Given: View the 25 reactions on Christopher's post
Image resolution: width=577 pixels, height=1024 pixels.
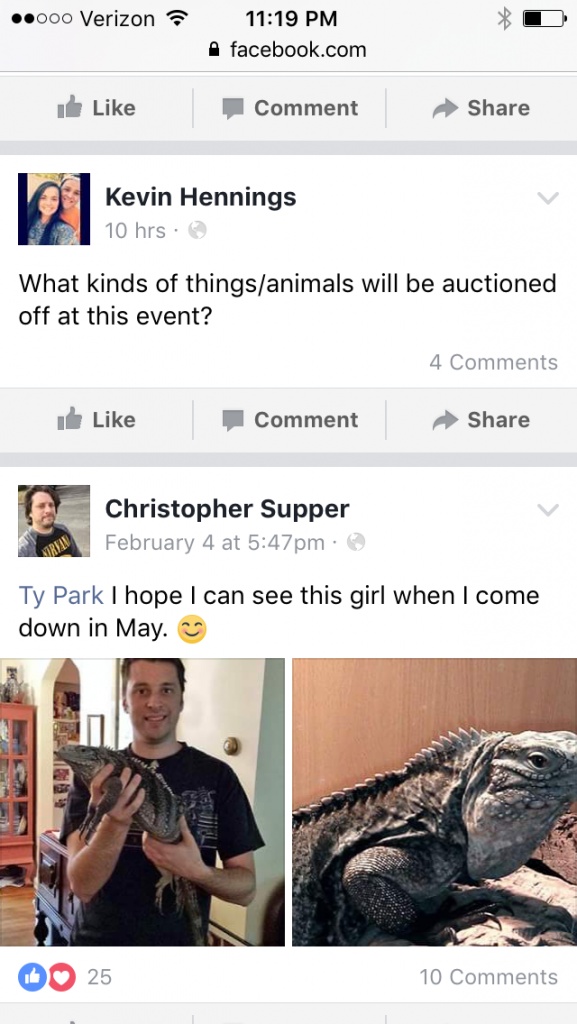Looking at the screenshot, I should point(65,977).
